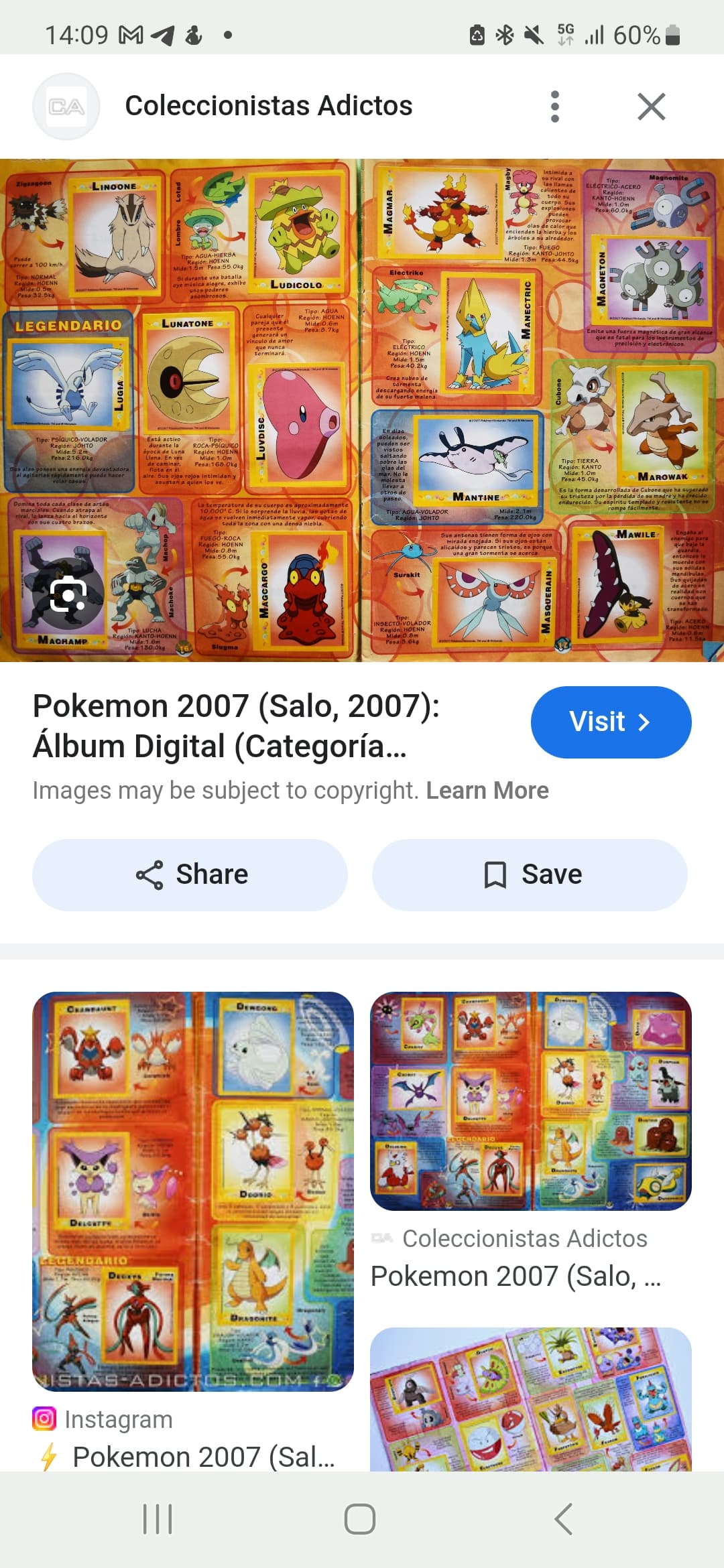This screenshot has height=1568, width=724.
Task: Open the Instagram Pokemon 2007 result
Action: 193,1191
